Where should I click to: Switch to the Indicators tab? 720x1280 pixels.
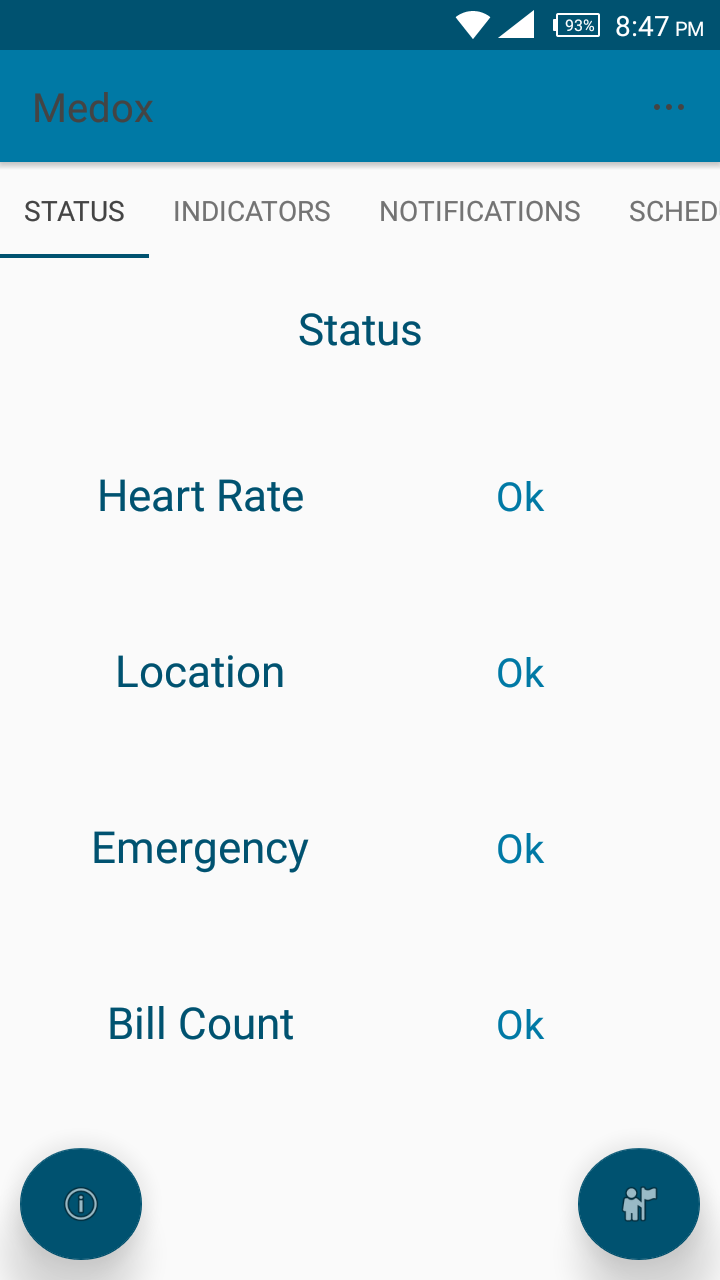(252, 211)
